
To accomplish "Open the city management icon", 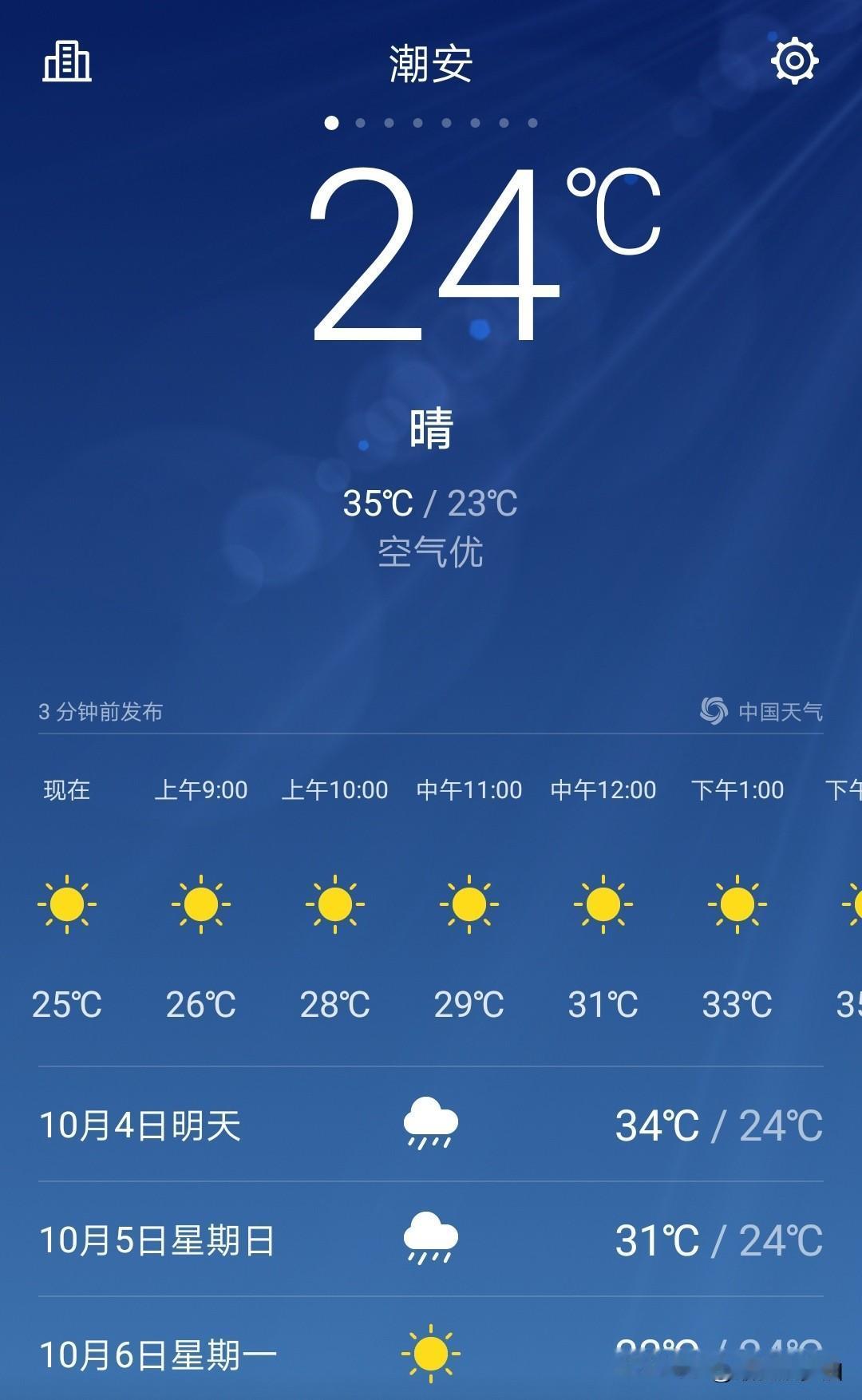I will tap(67, 61).
